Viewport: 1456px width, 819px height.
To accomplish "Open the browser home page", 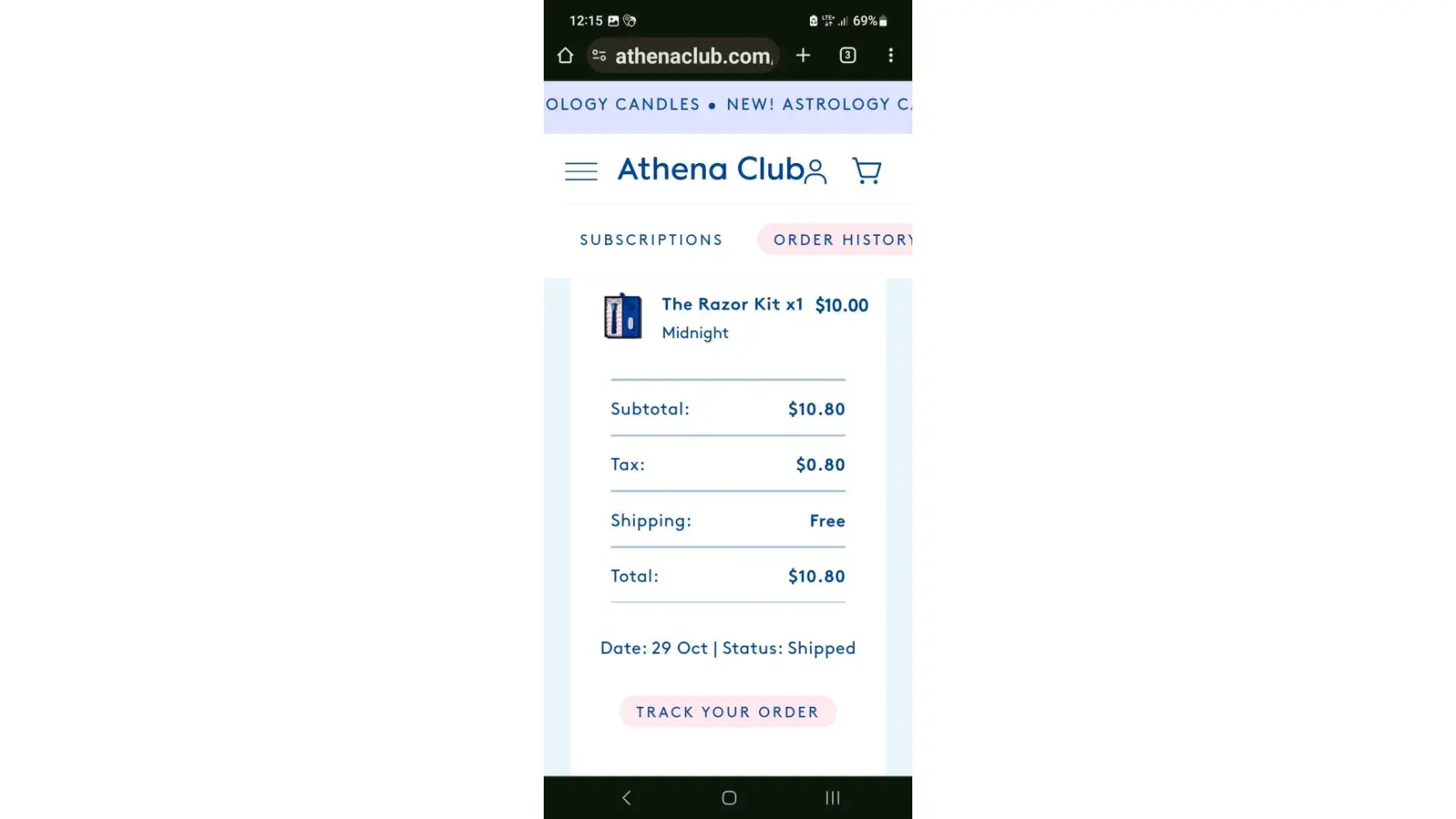I will click(565, 56).
